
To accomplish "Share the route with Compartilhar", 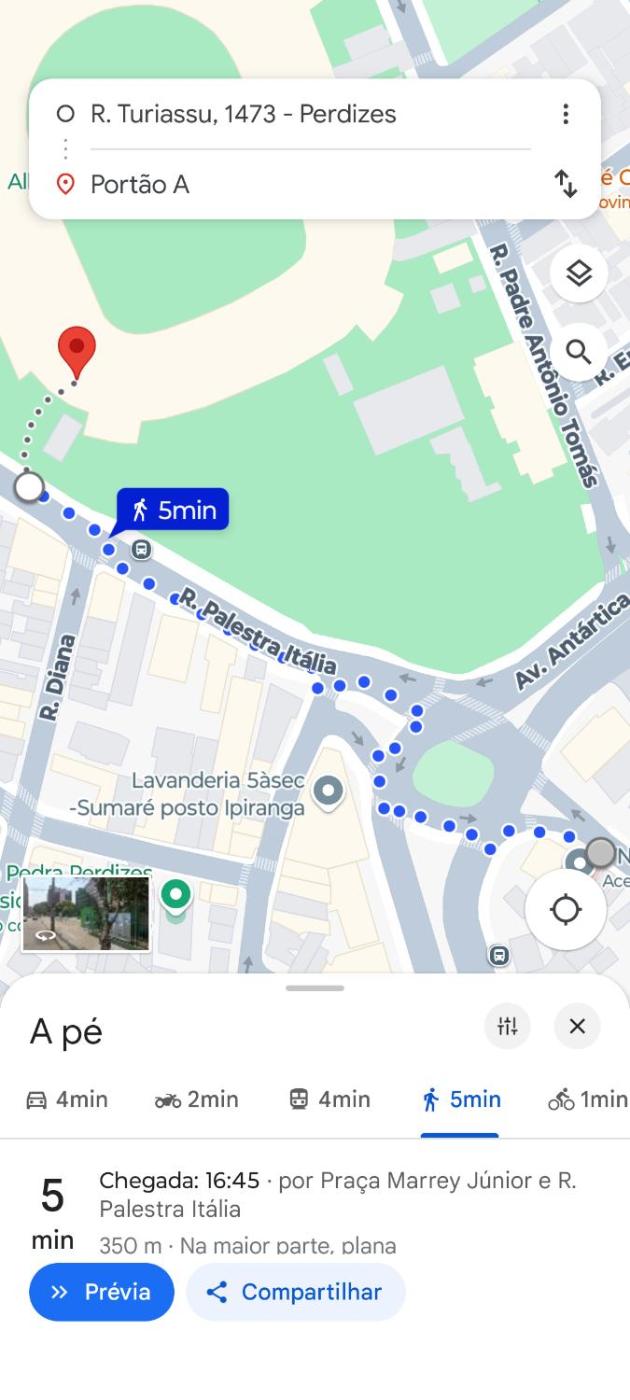I will (295, 1292).
